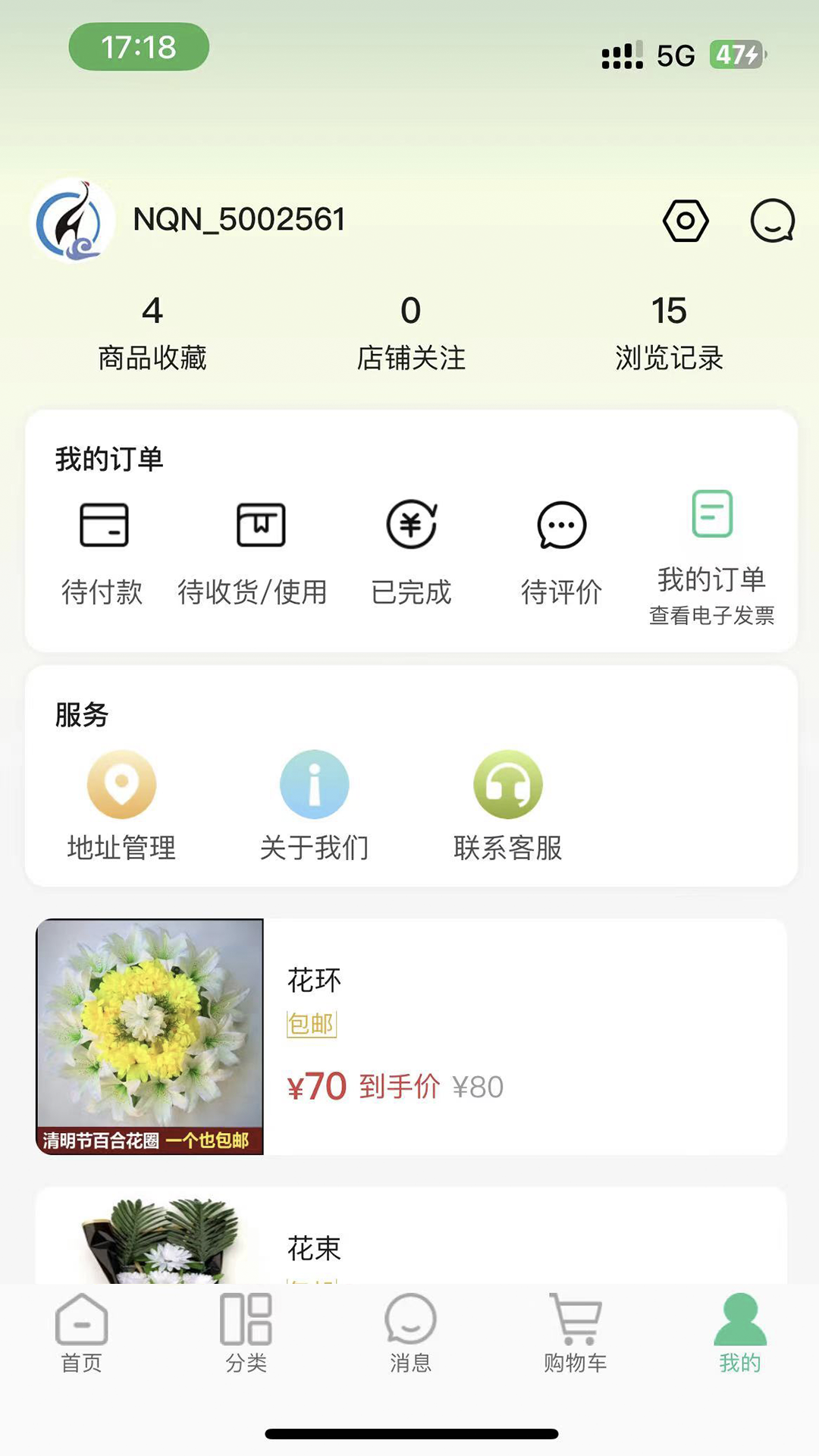The height and width of the screenshot is (1456, 819).
Task: View 商品收藏 product favorites count
Action: pos(152,330)
